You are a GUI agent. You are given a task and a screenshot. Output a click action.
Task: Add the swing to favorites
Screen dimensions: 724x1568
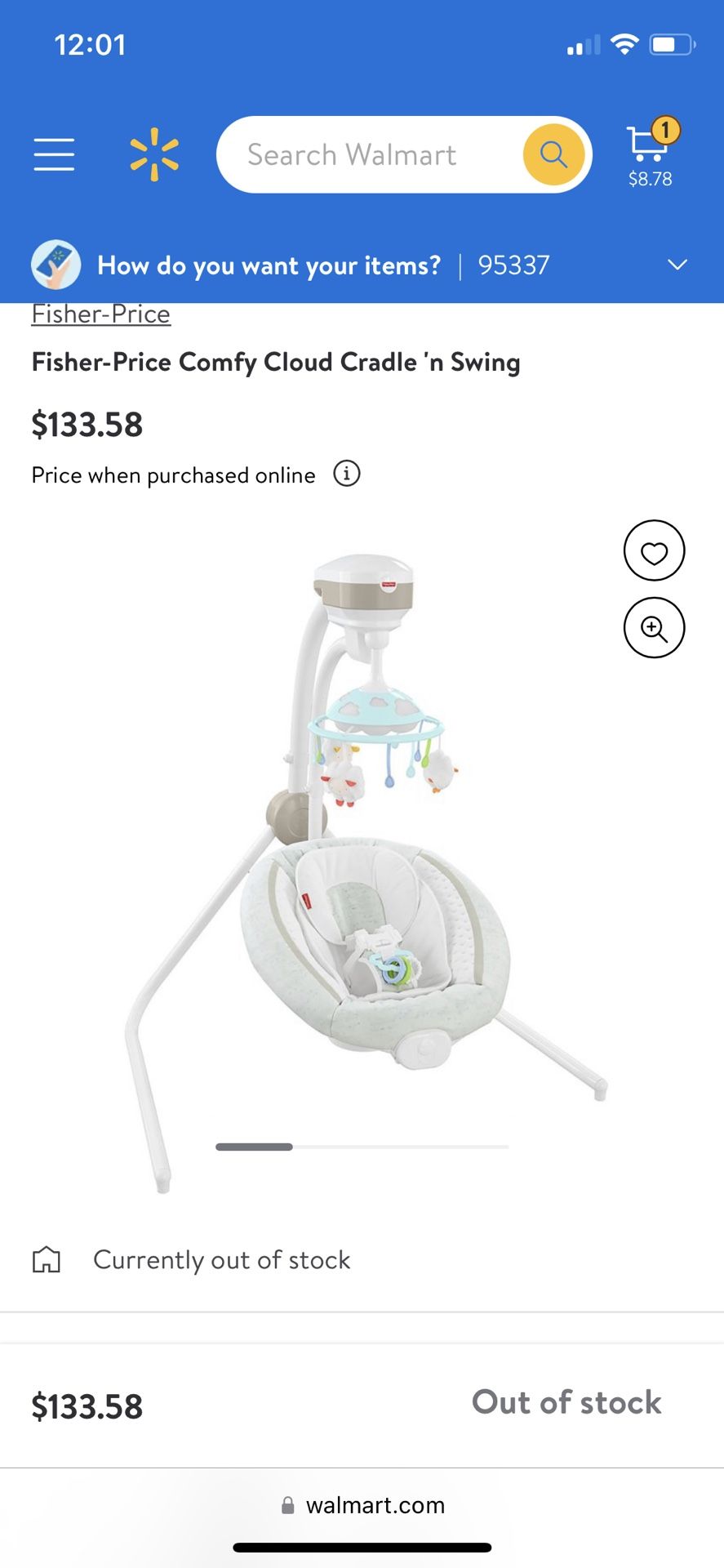[655, 550]
